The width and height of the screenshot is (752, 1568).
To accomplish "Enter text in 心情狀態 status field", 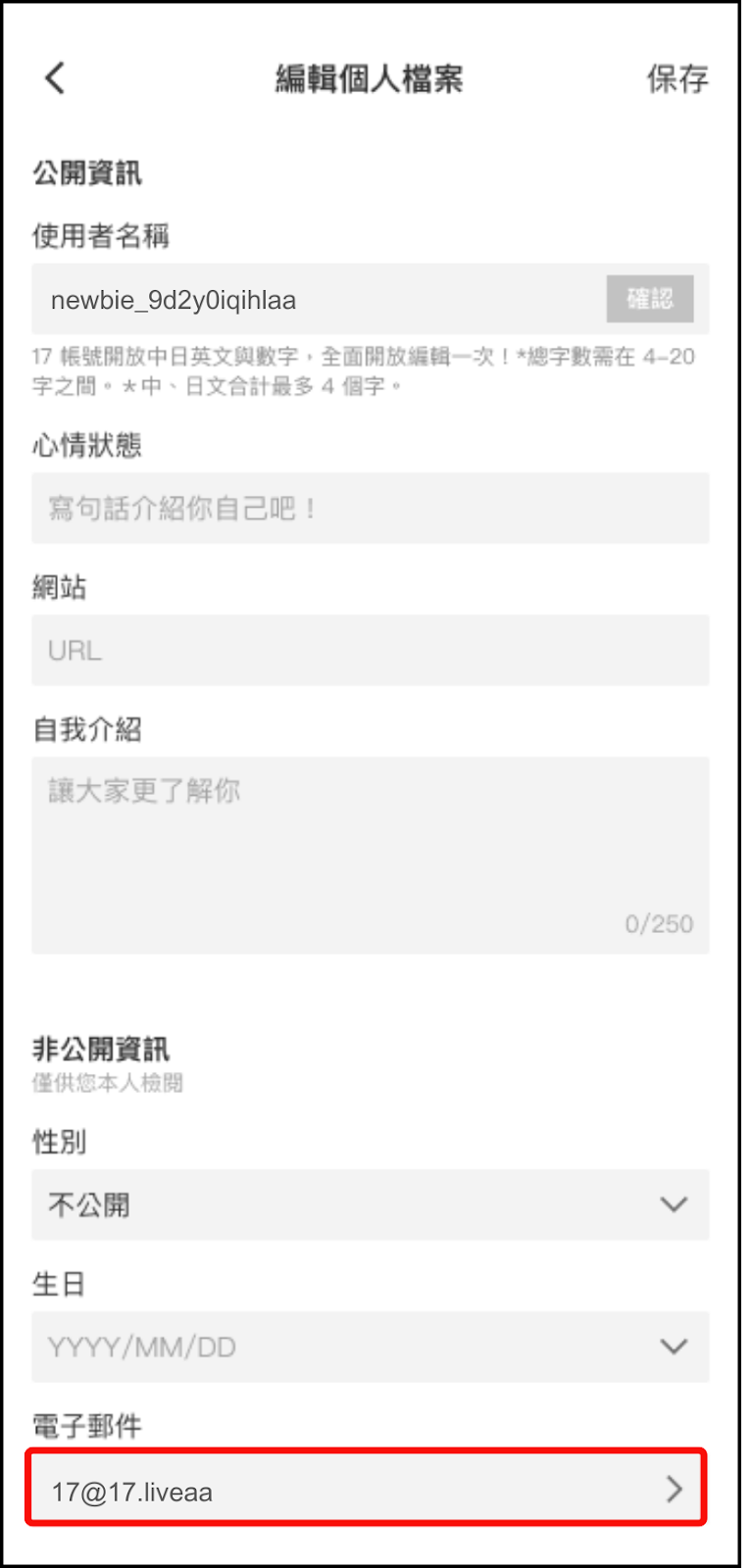I will (370, 509).
